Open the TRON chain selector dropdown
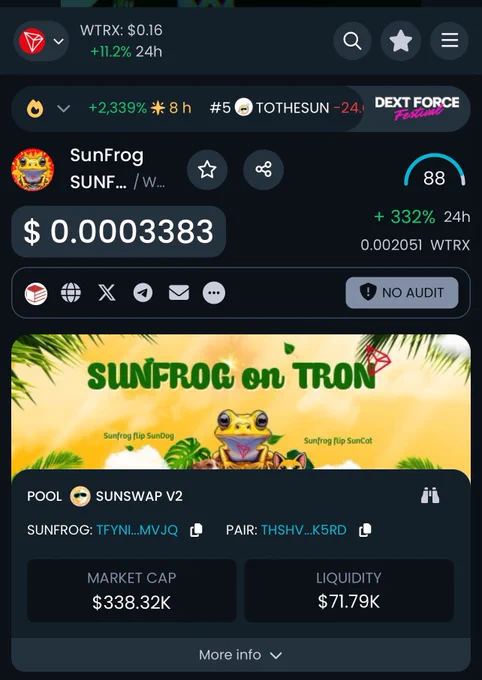The width and height of the screenshot is (482, 680). (x=41, y=41)
